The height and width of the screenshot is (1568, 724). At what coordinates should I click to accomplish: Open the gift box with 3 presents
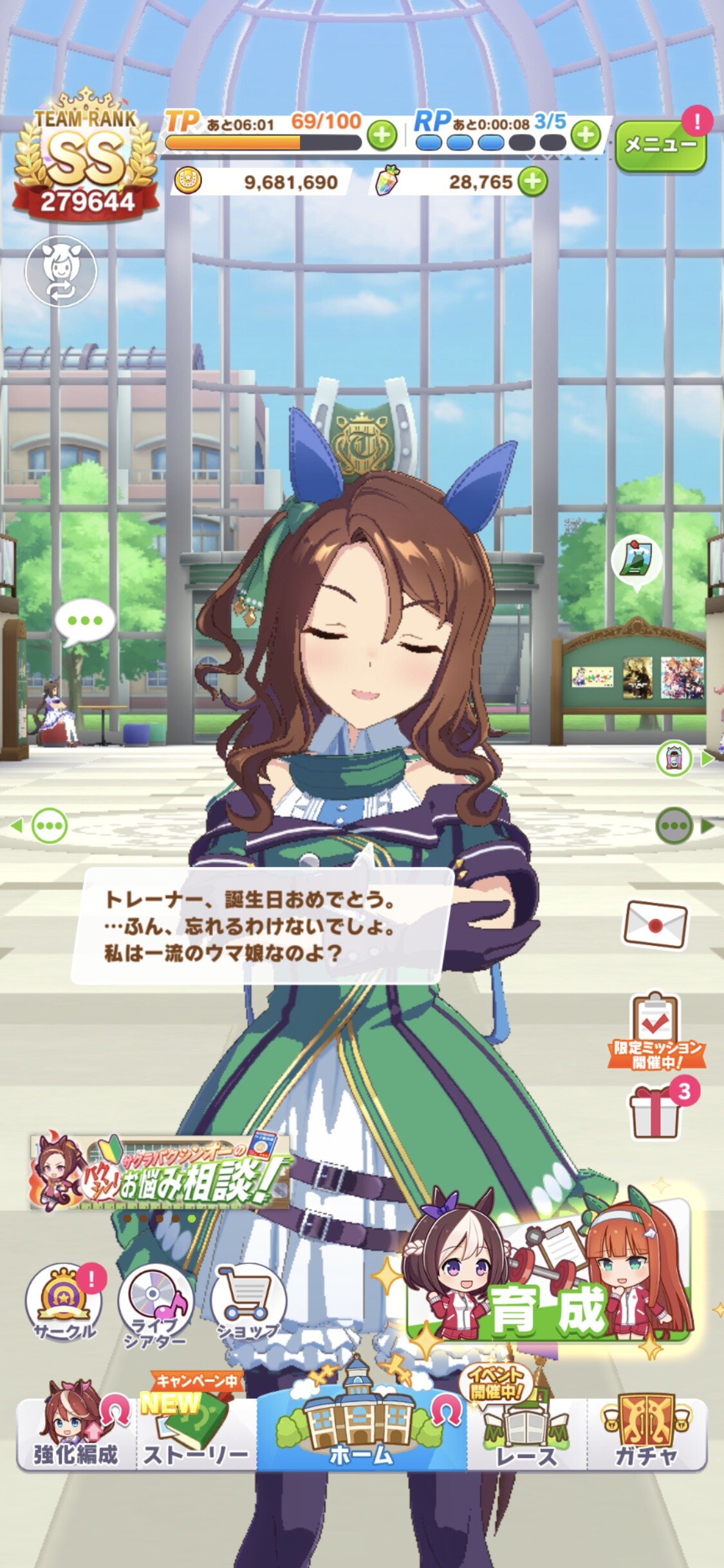click(654, 1112)
